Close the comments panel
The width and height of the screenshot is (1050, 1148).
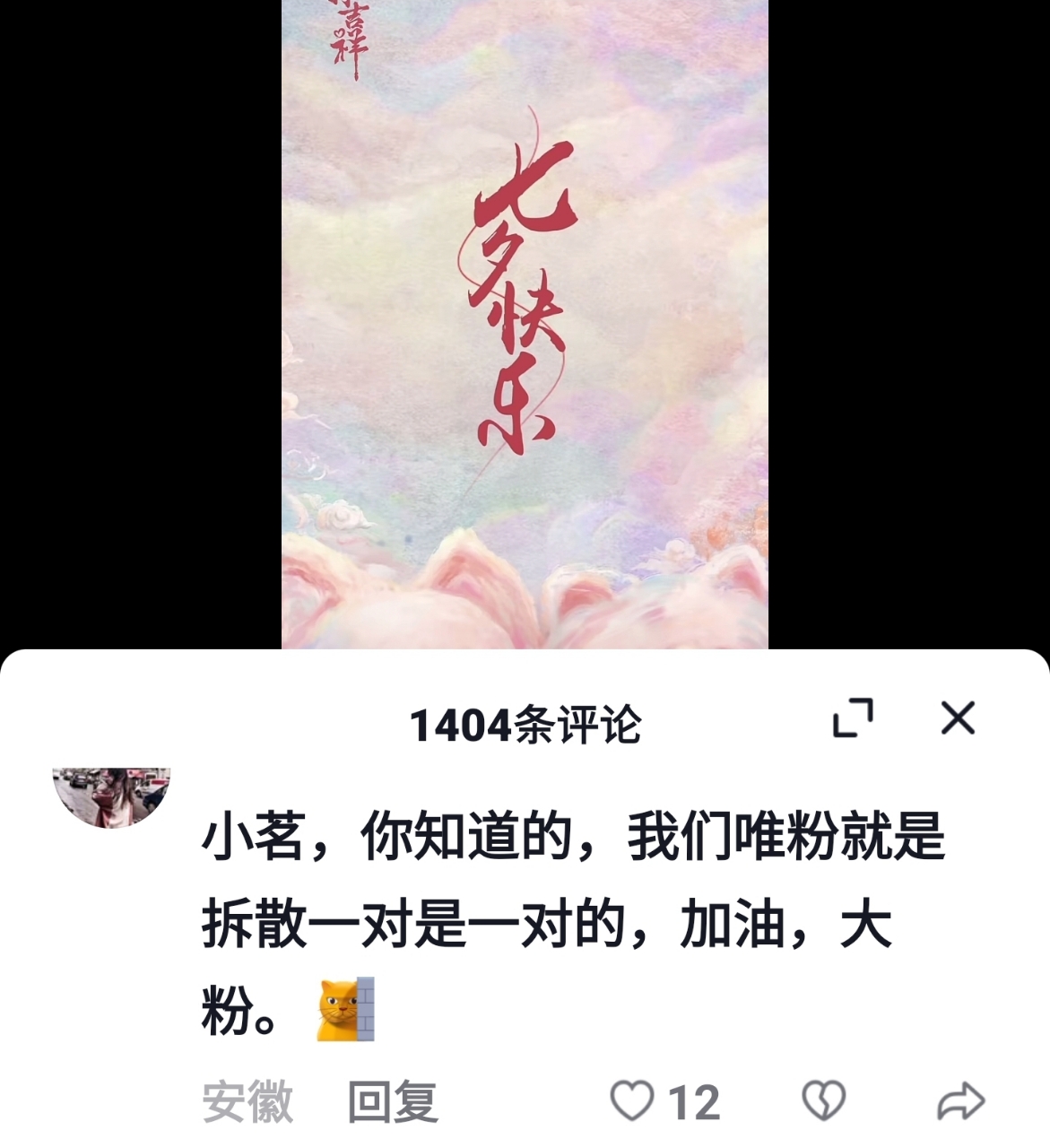point(958,718)
